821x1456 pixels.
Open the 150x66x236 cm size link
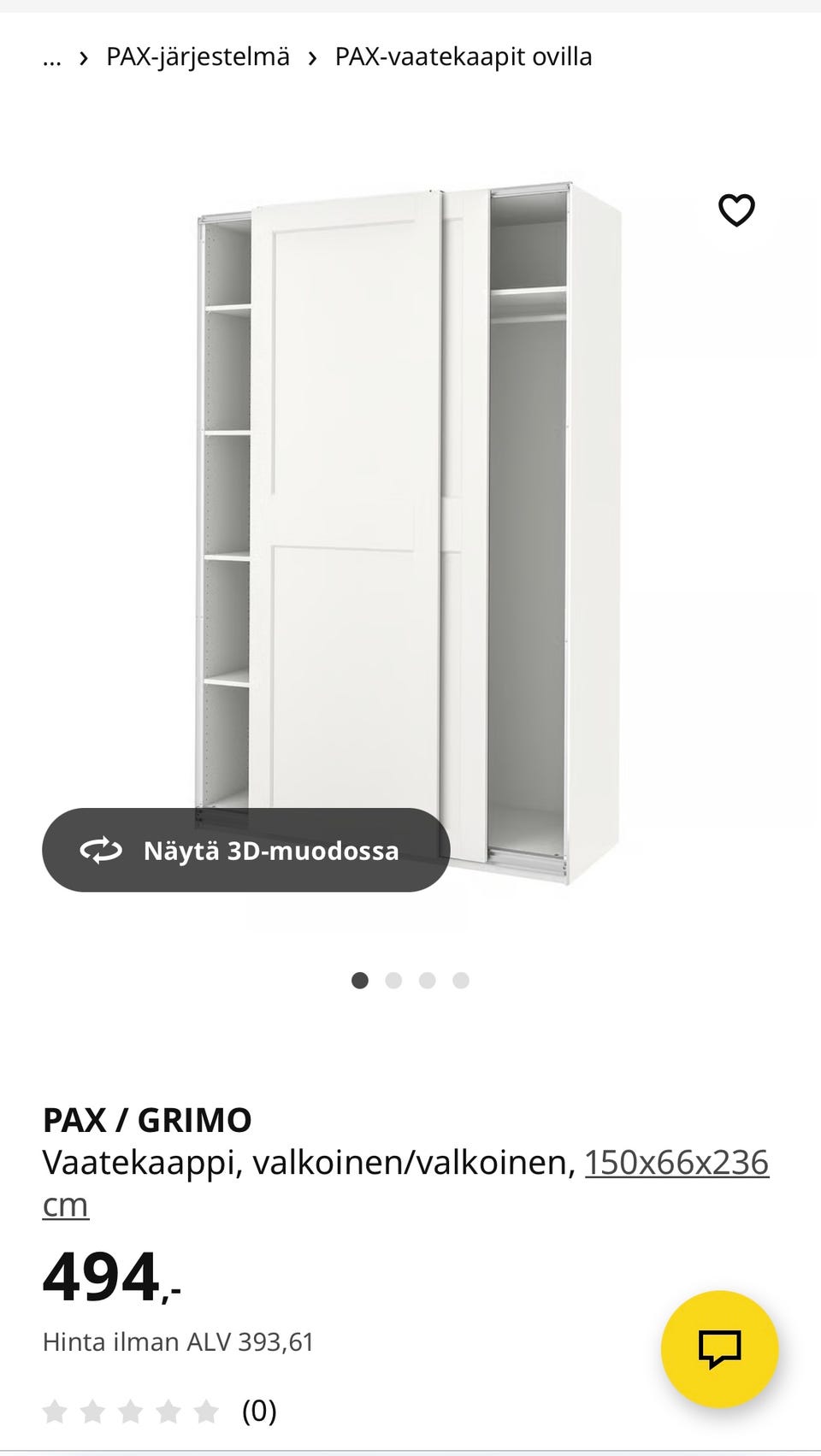(676, 1163)
